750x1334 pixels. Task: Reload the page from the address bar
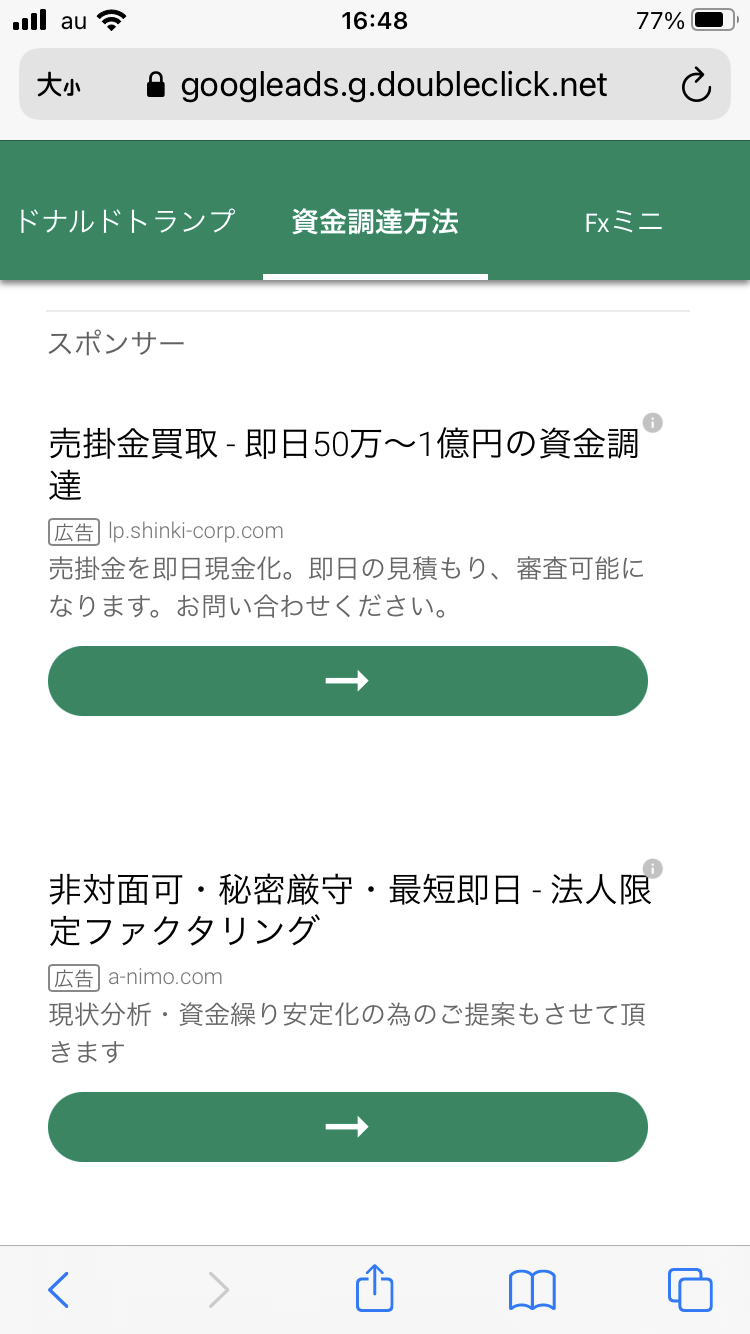pyautogui.click(x=695, y=85)
